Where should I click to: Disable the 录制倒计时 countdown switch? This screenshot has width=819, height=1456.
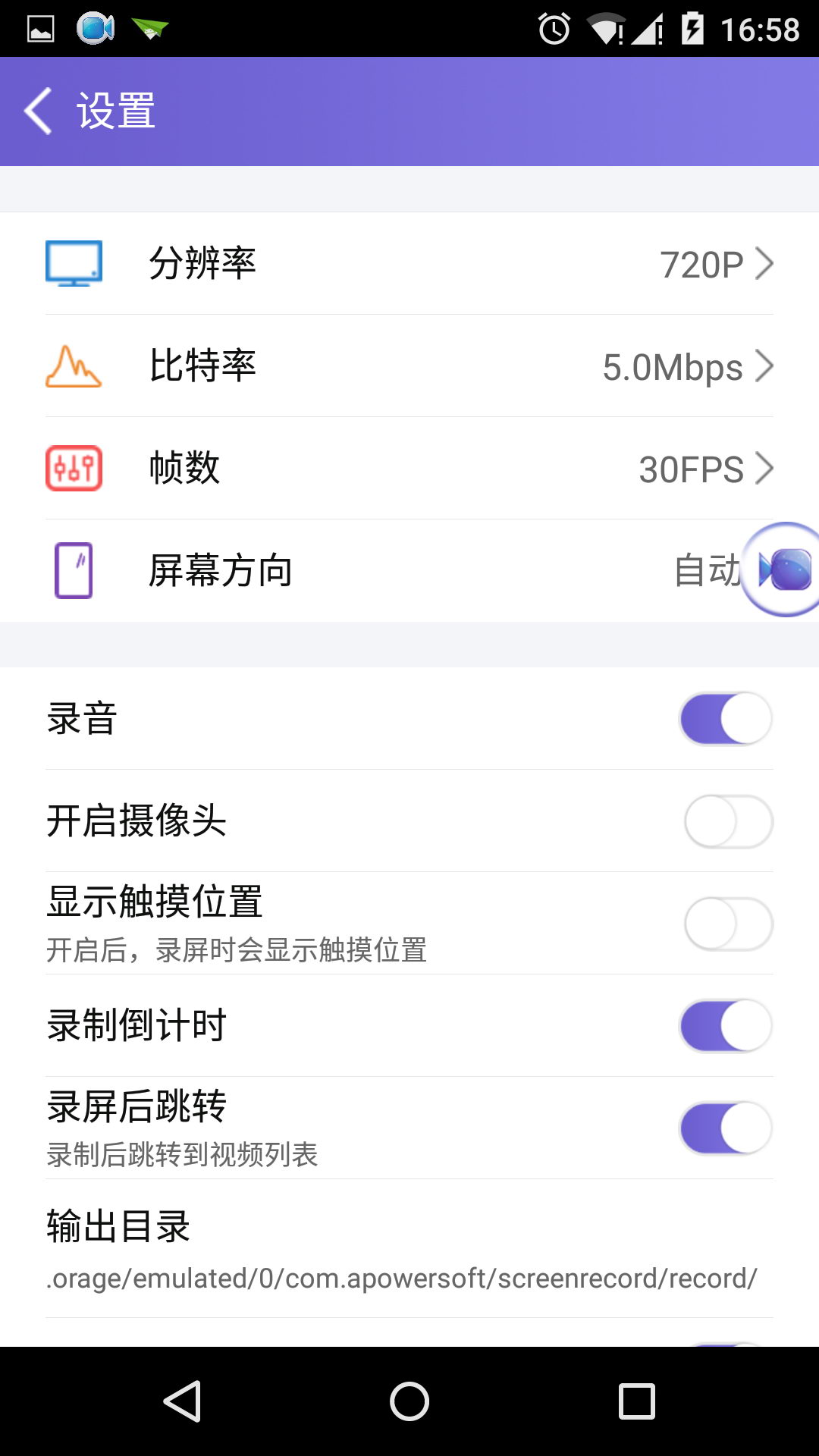click(726, 1025)
